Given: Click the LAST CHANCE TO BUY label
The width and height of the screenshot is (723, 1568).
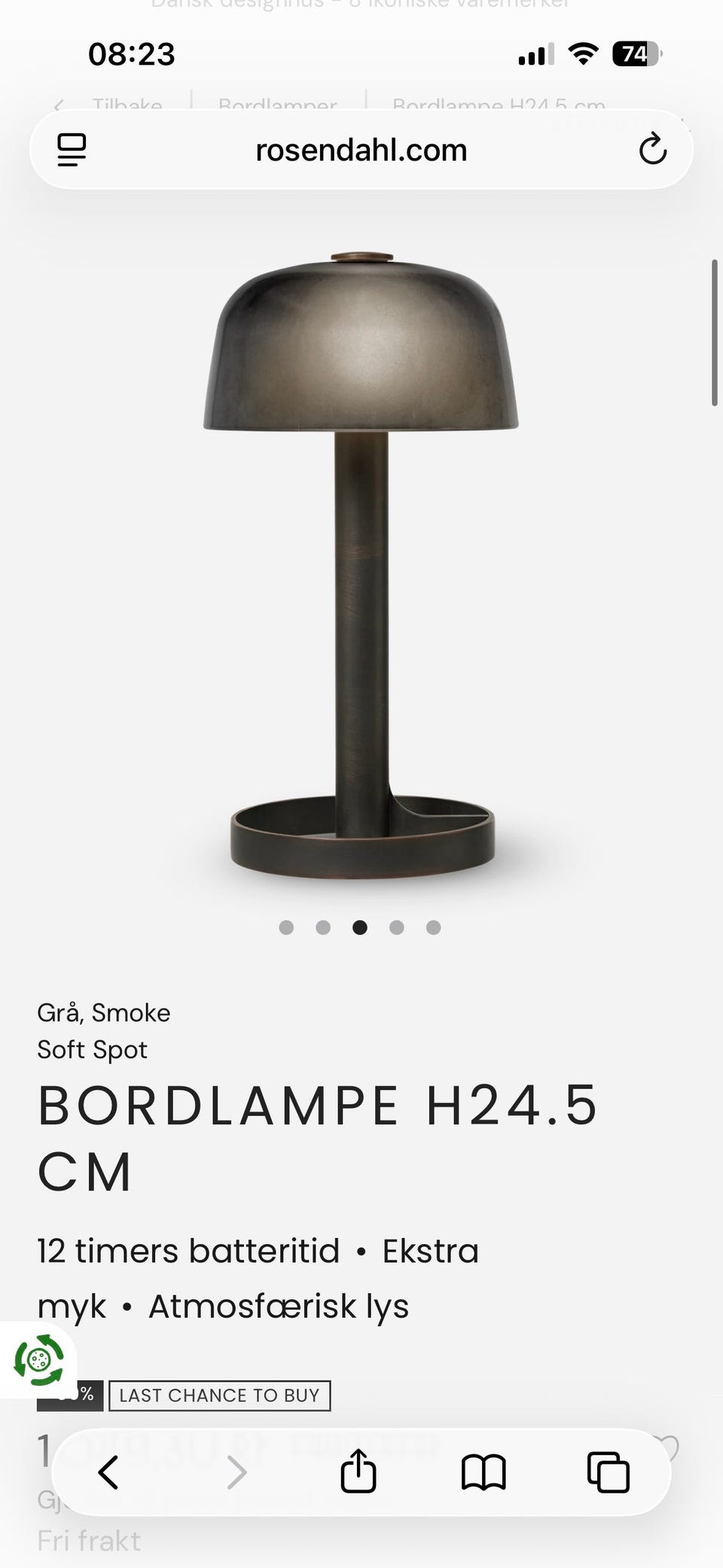Looking at the screenshot, I should click(218, 1395).
